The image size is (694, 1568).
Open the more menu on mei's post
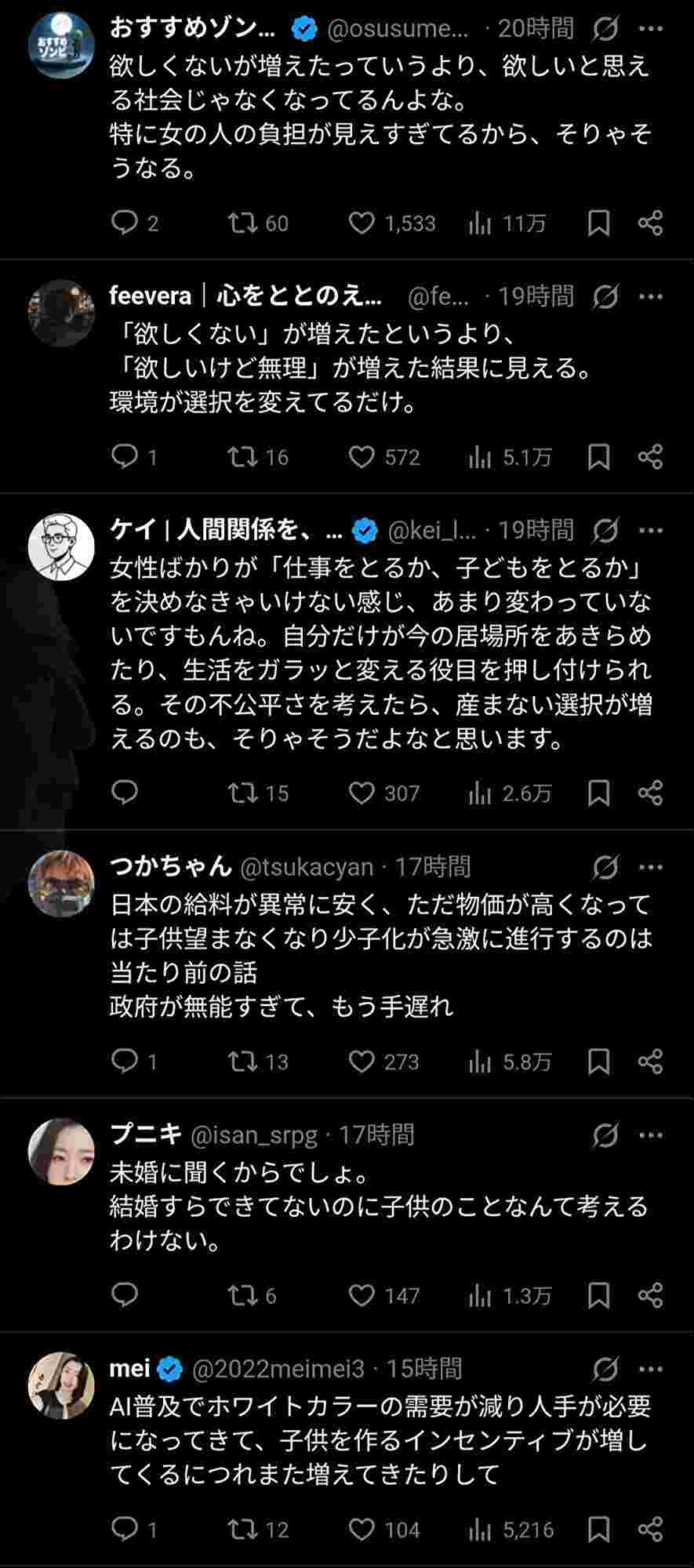pos(651,1369)
